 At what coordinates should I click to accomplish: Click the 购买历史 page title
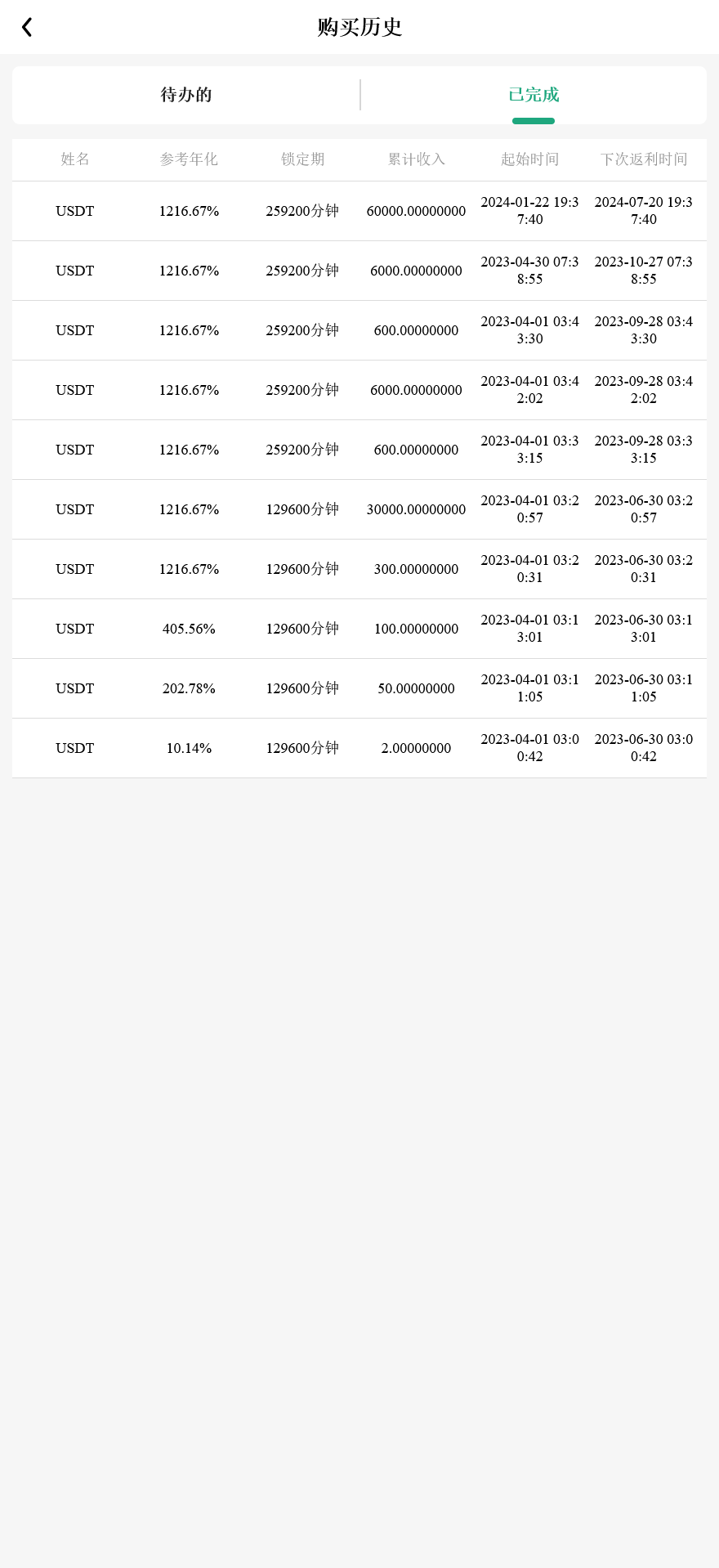pos(359,27)
